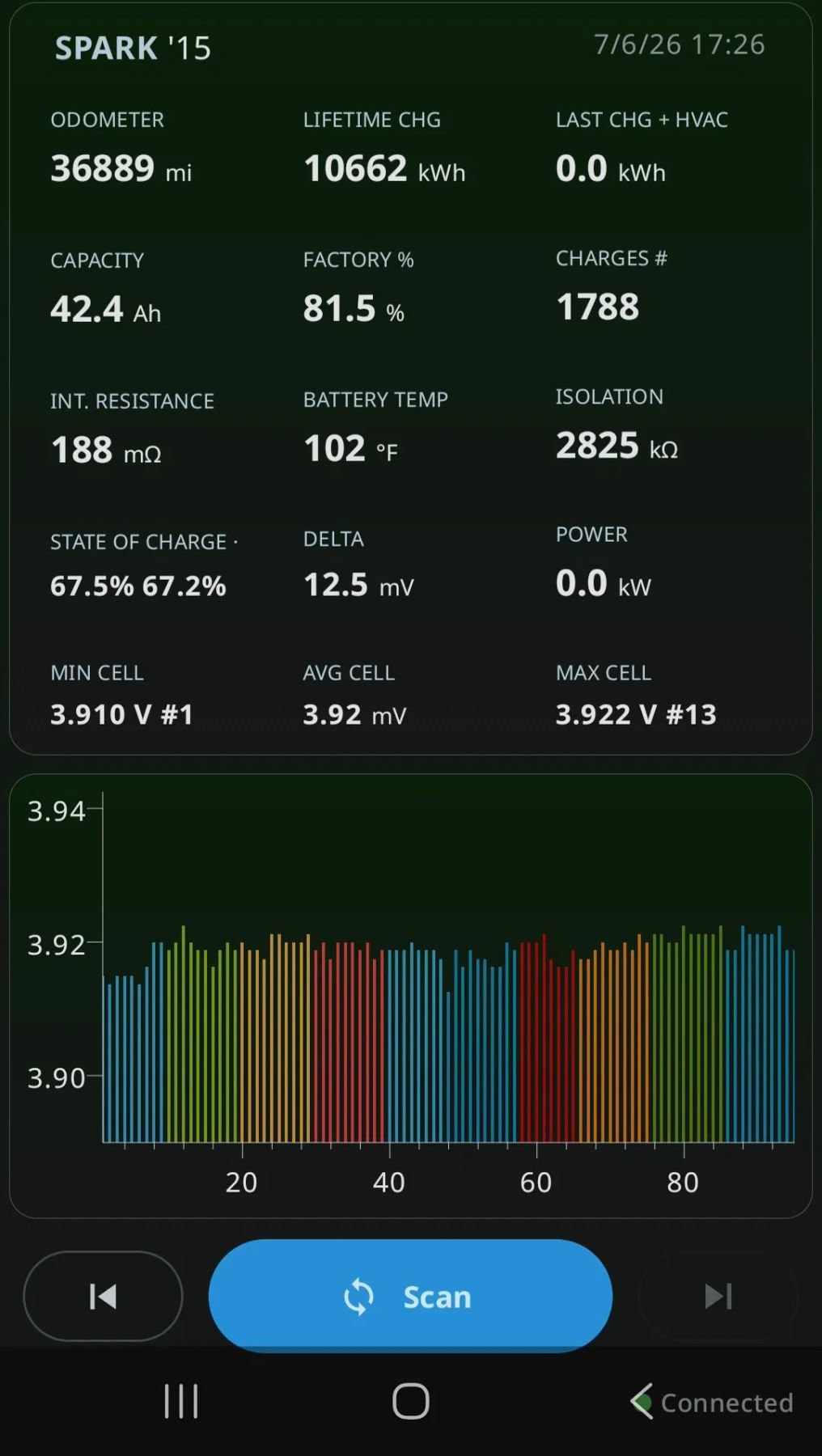Open recent apps from the navigation bar
The width and height of the screenshot is (822, 1456).
[181, 1401]
